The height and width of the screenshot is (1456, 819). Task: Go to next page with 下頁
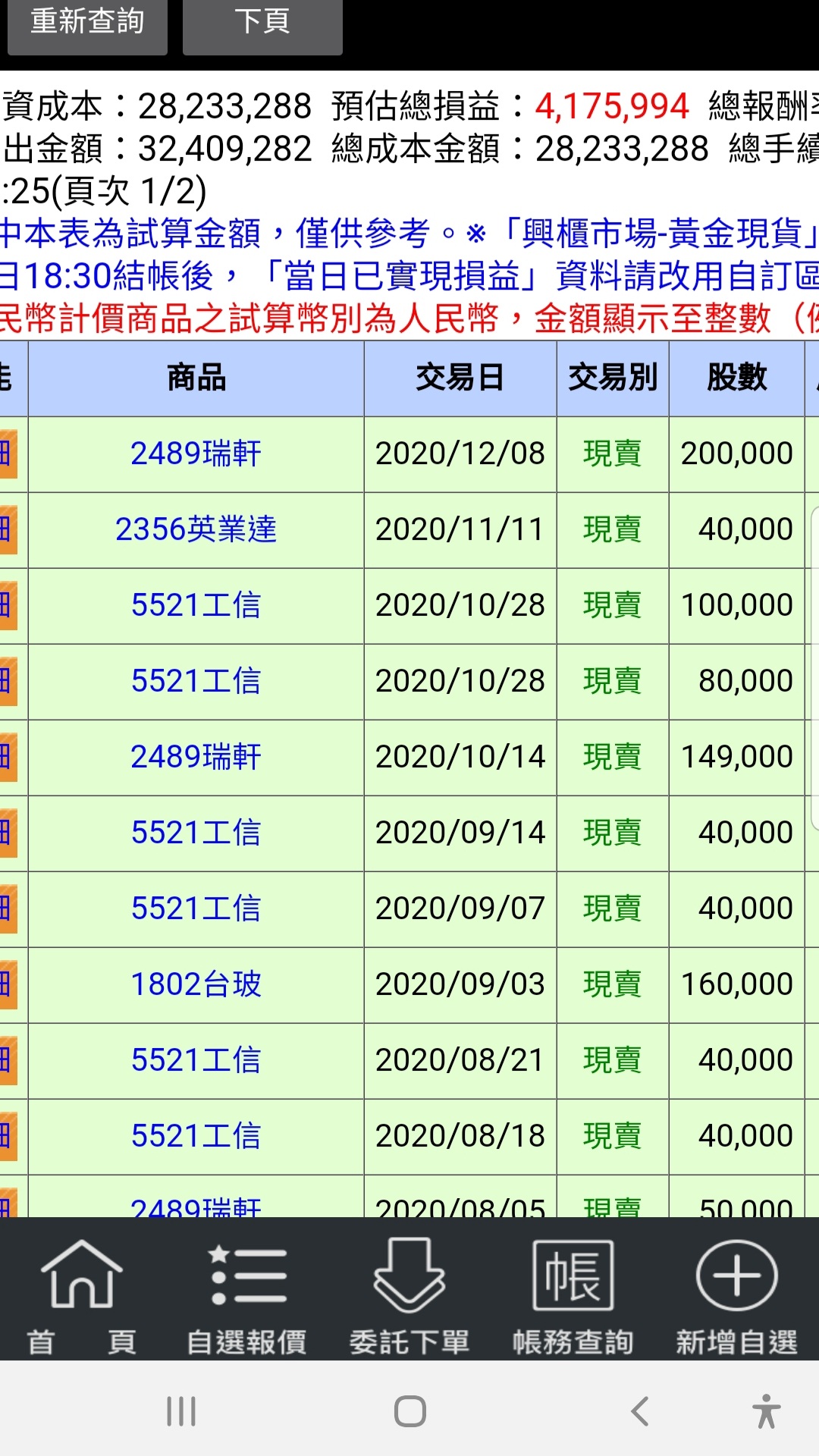(x=262, y=23)
